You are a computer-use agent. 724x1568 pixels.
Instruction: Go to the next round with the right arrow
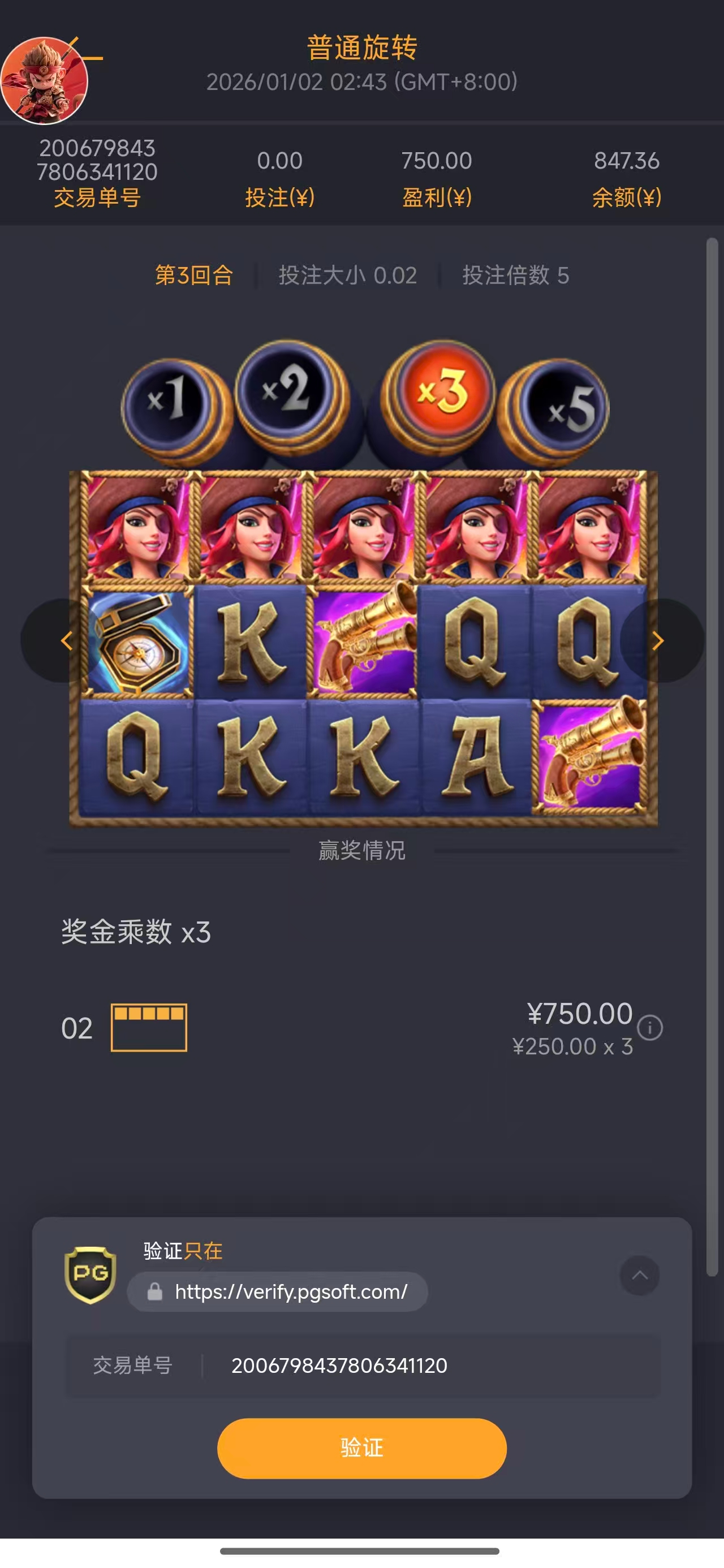pos(658,640)
